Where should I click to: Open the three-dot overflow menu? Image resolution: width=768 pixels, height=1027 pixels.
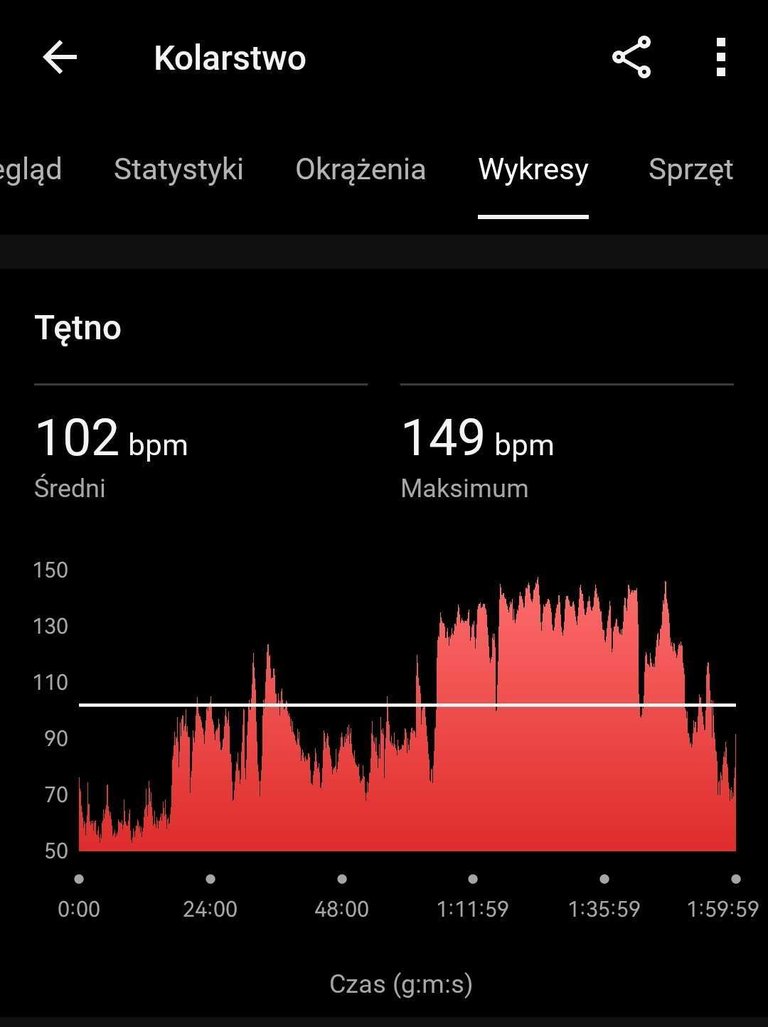(720, 58)
